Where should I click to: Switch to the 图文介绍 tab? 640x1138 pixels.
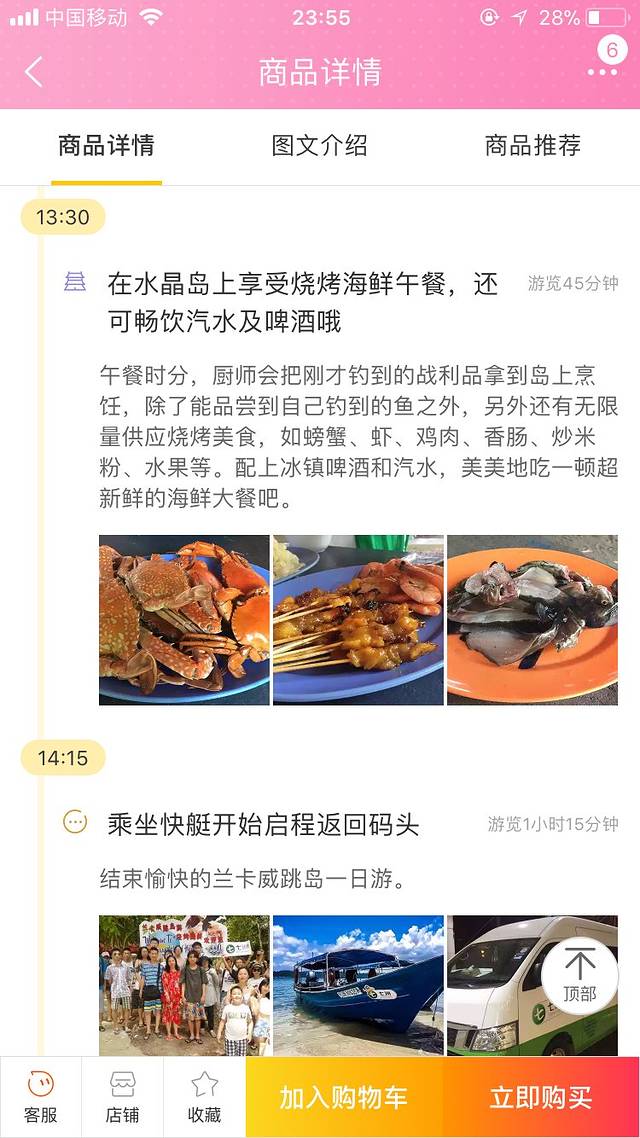point(319,146)
